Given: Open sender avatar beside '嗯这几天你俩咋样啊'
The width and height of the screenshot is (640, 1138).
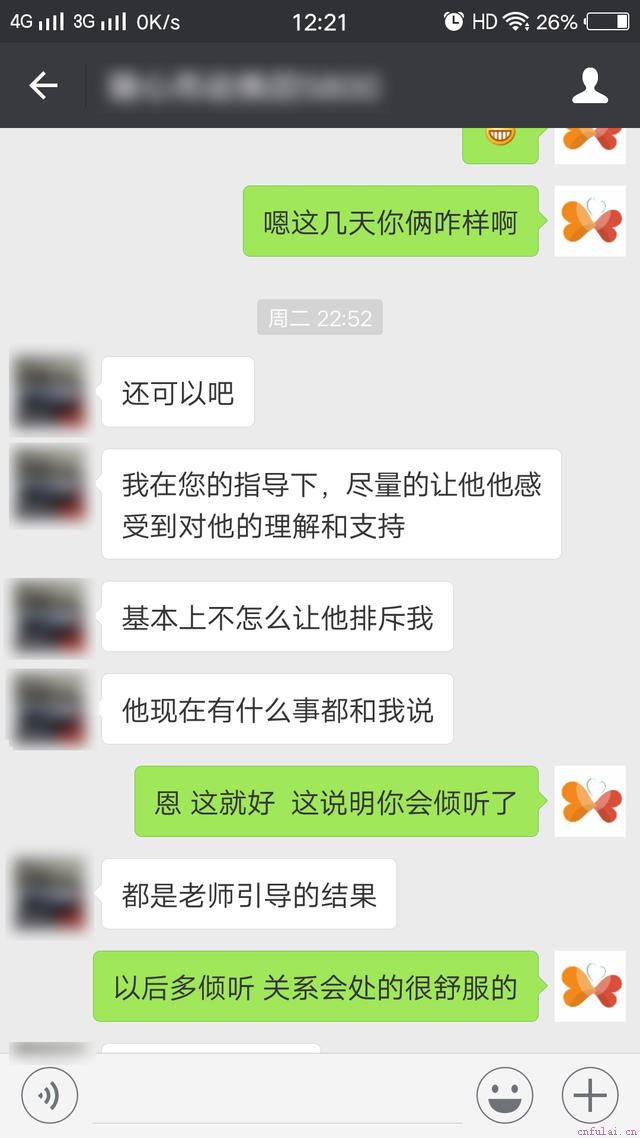Looking at the screenshot, I should tap(590, 221).
